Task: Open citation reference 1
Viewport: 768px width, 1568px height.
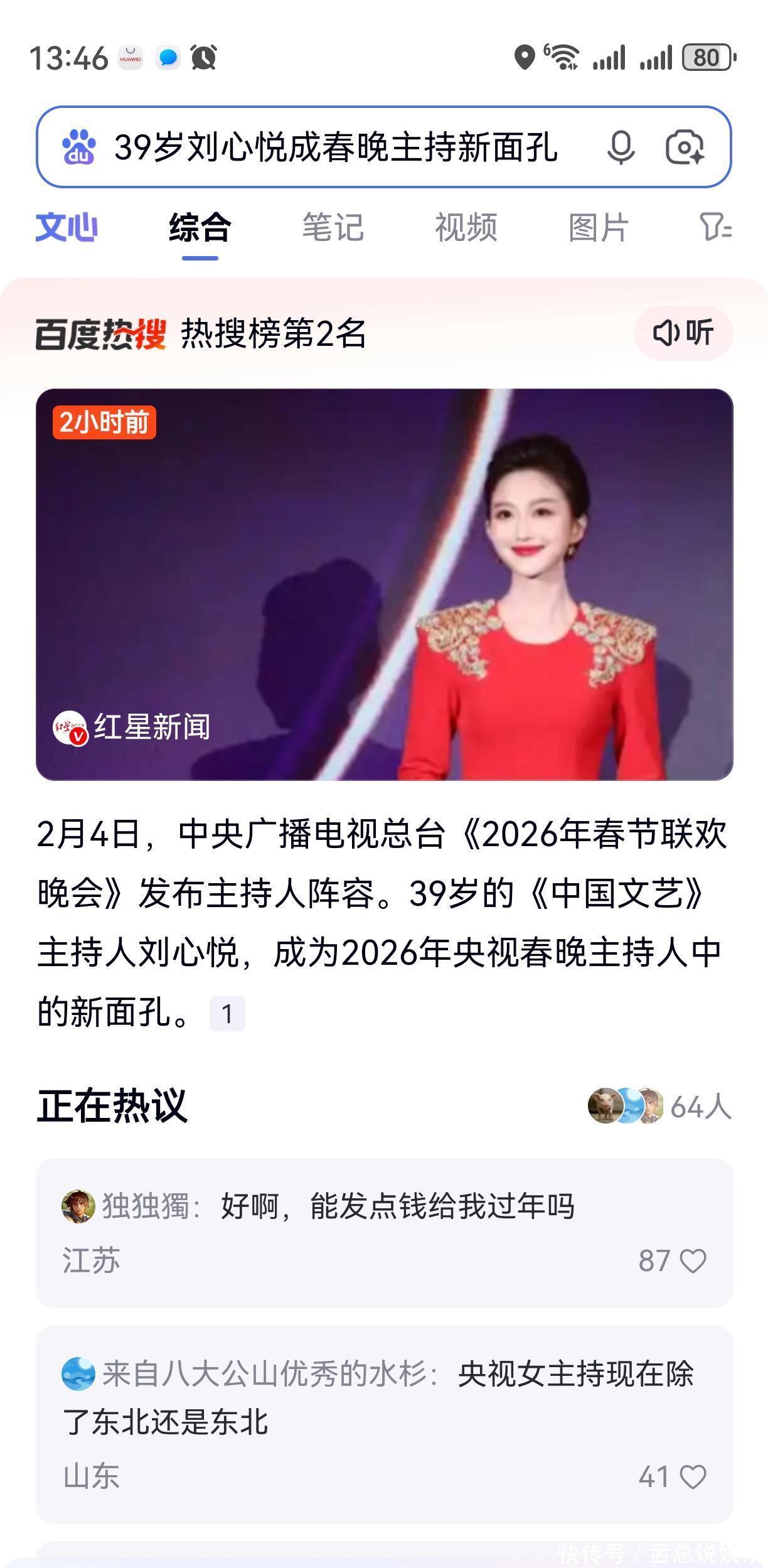Action: [227, 1014]
